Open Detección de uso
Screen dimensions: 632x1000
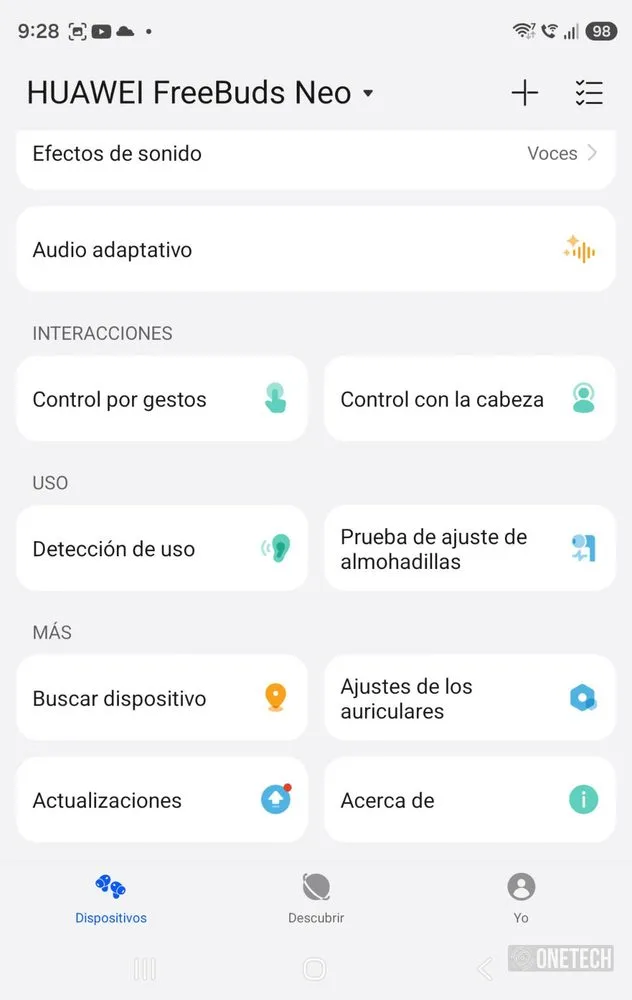pyautogui.click(x=162, y=548)
